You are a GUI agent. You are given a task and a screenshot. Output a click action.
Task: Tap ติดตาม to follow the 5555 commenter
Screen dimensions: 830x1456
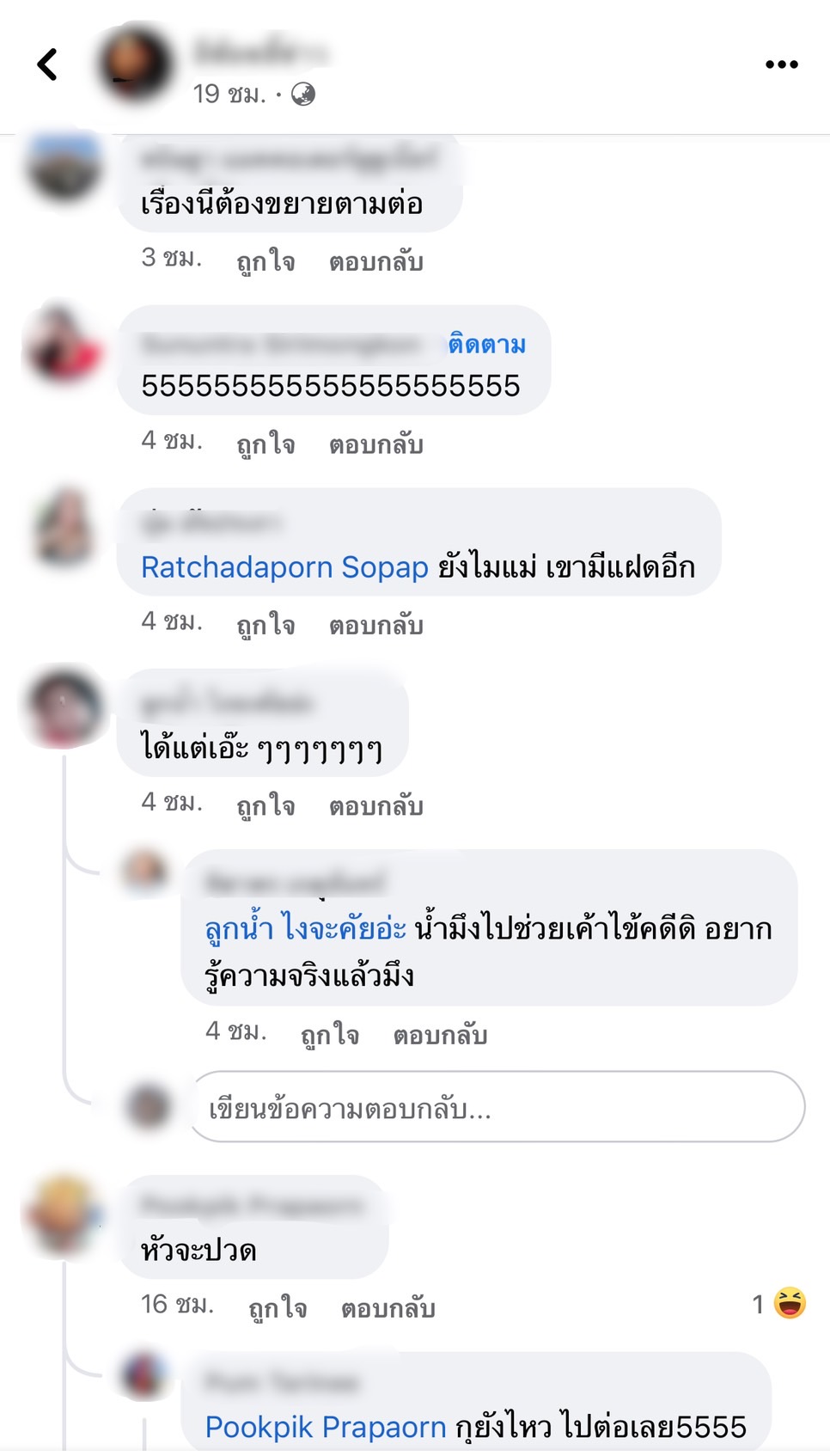tap(486, 345)
